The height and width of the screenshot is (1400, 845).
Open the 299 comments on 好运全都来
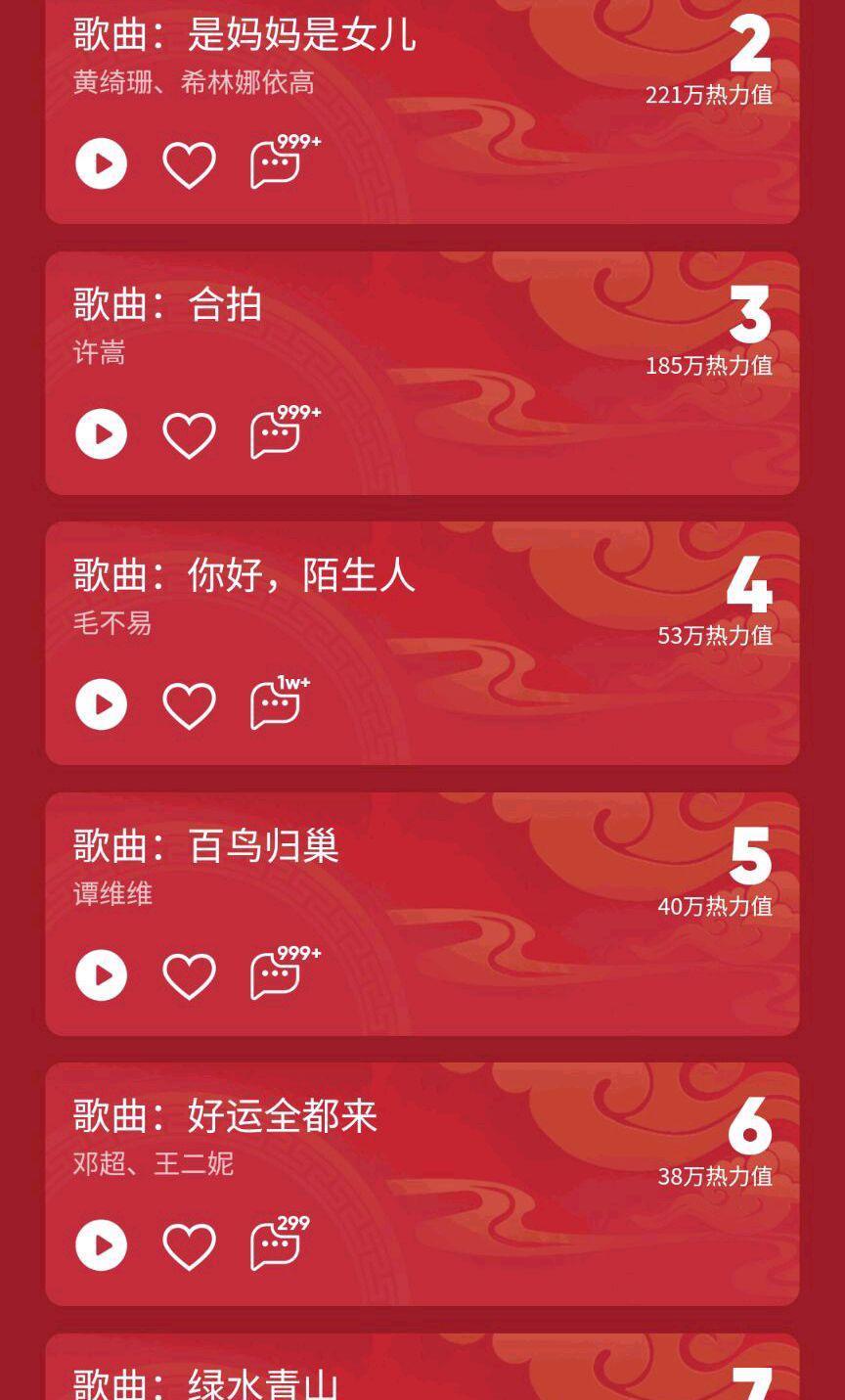point(278,1242)
